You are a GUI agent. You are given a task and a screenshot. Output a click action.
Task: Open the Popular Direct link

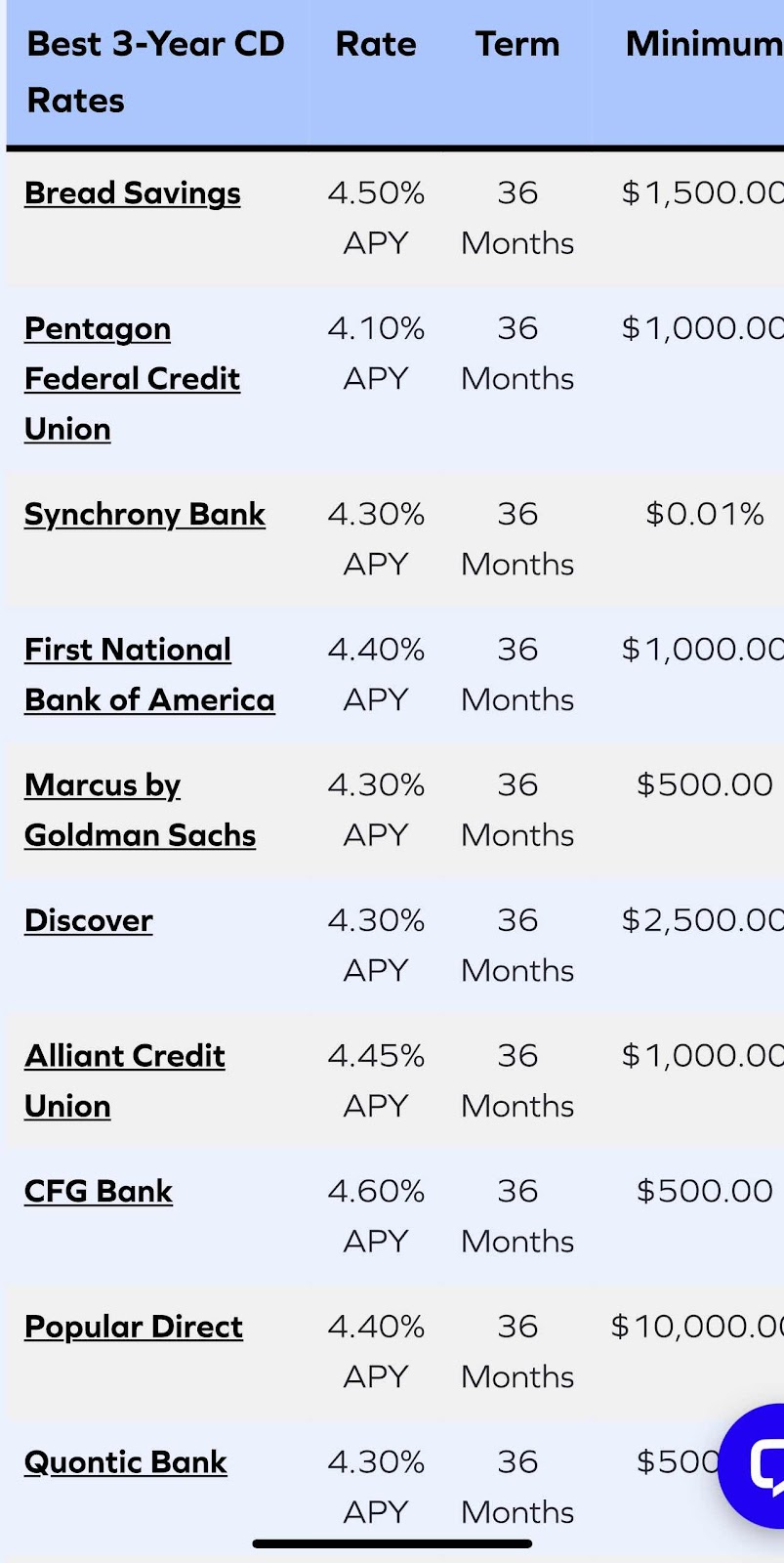134,1327
